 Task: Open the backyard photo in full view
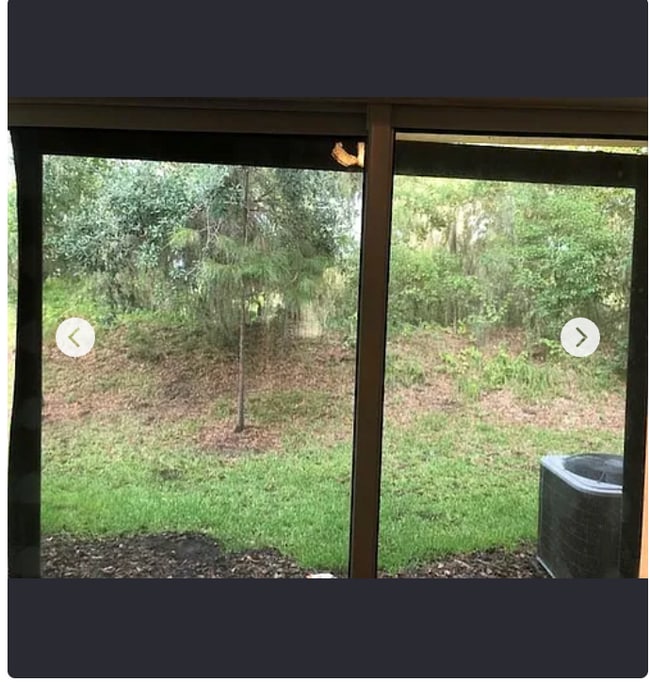[327, 400]
